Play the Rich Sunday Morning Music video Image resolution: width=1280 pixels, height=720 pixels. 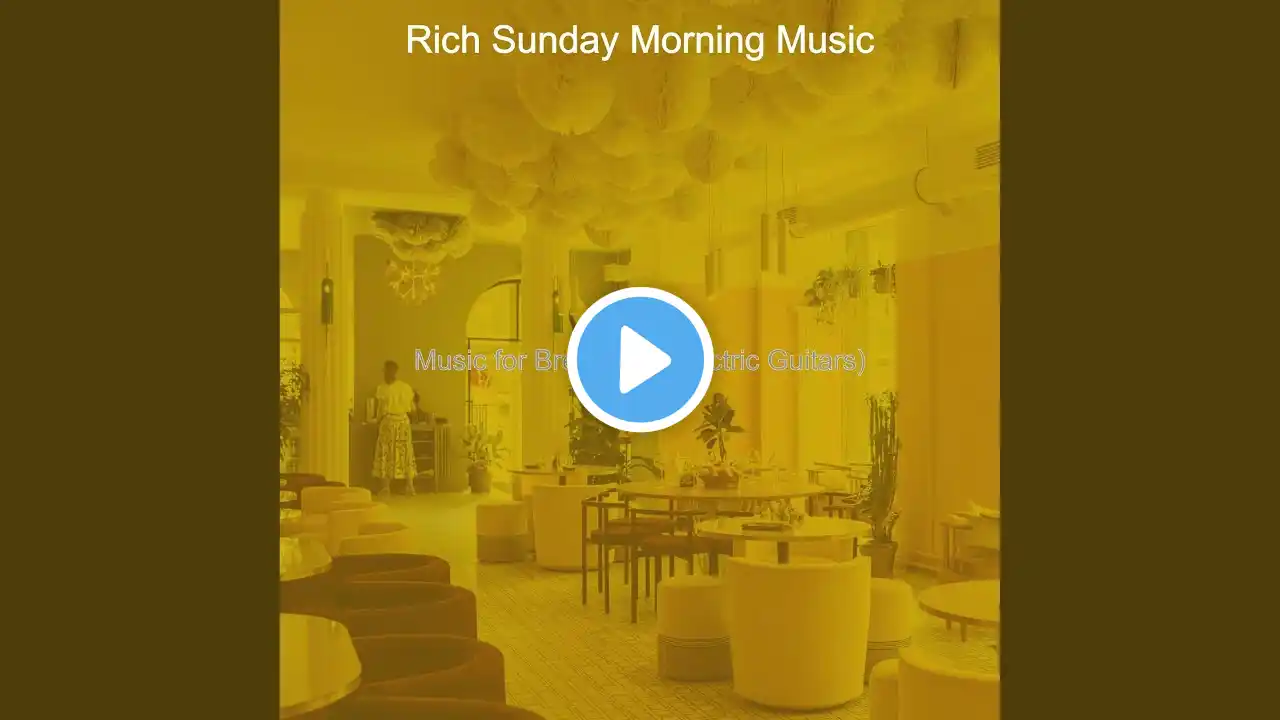coord(640,360)
